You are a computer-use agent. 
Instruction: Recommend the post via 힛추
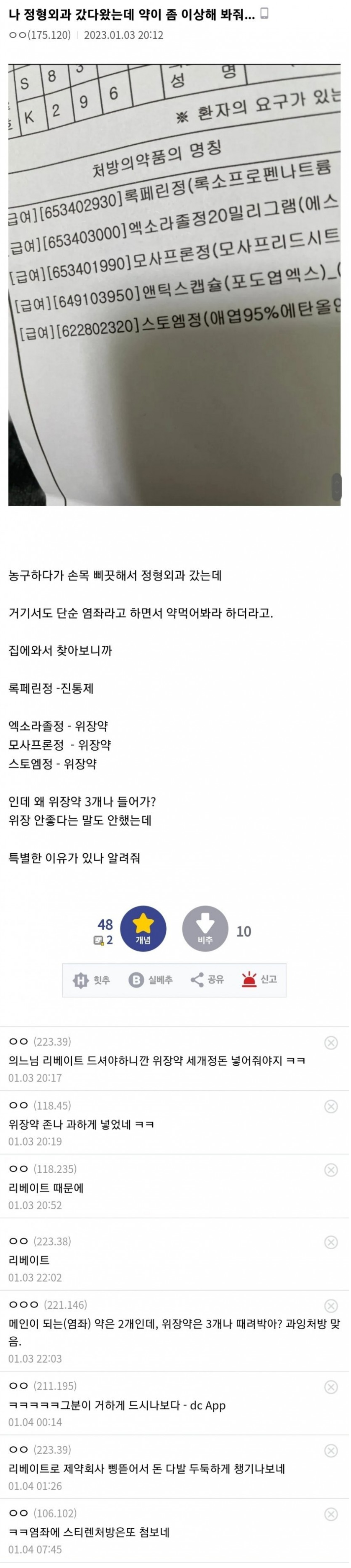[91, 980]
